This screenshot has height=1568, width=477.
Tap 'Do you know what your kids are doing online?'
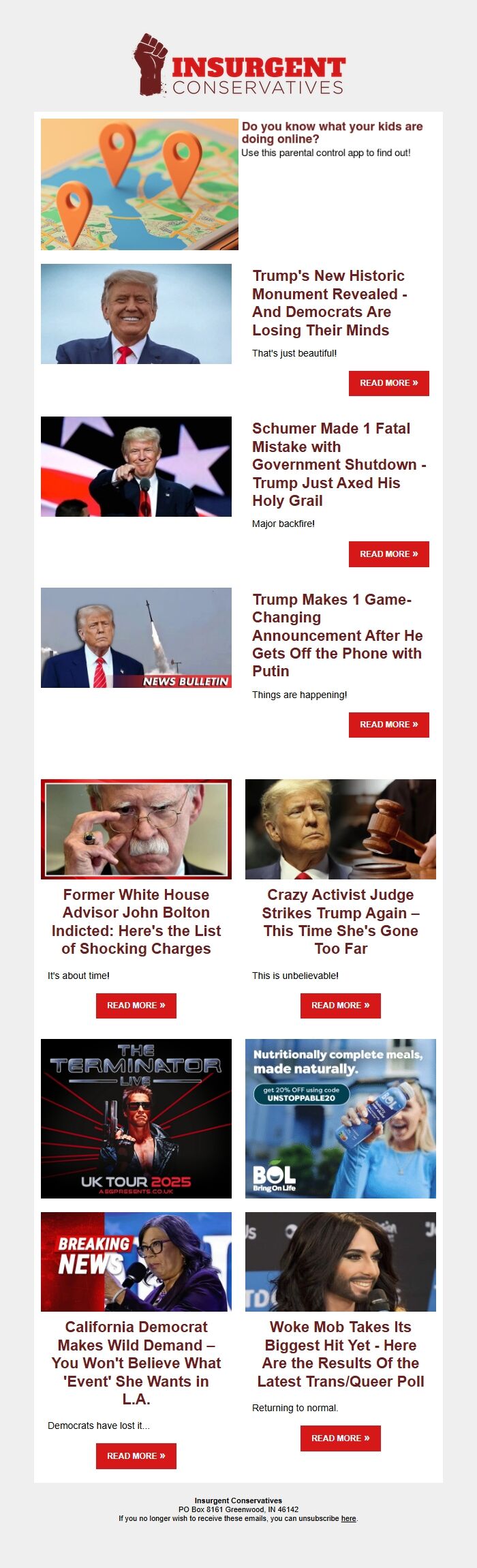pos(332,132)
